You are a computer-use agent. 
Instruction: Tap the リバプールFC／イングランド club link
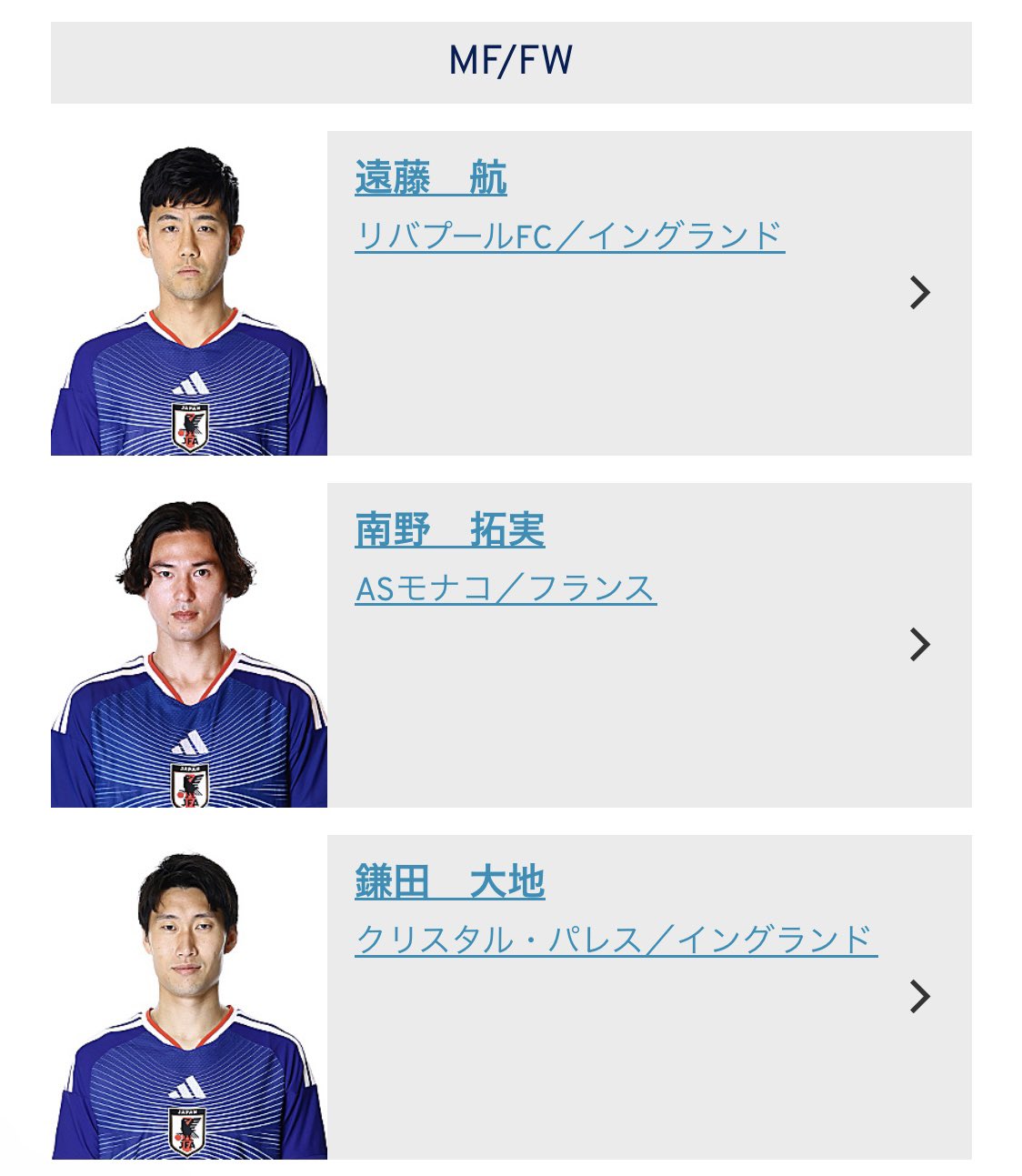[569, 236]
